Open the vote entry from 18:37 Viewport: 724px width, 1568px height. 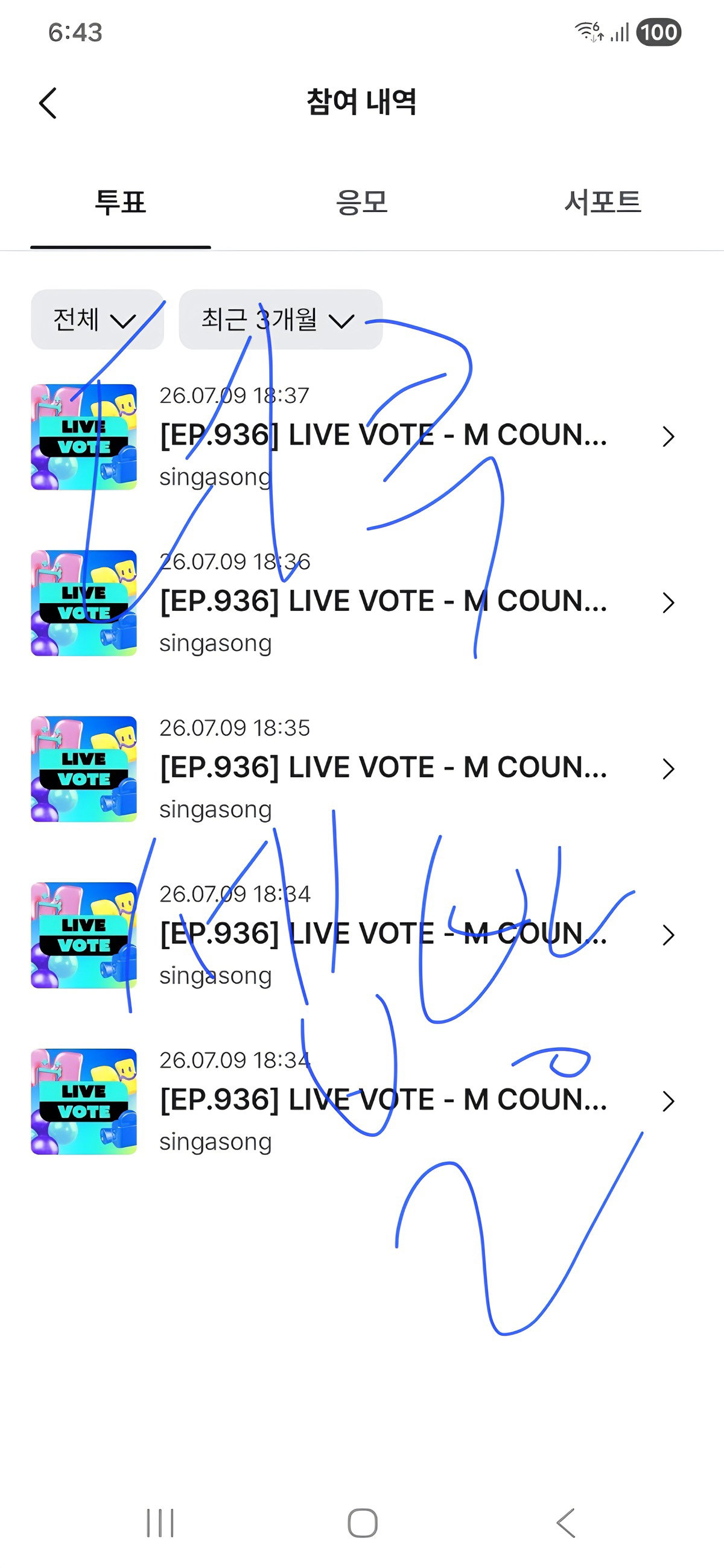(x=361, y=437)
